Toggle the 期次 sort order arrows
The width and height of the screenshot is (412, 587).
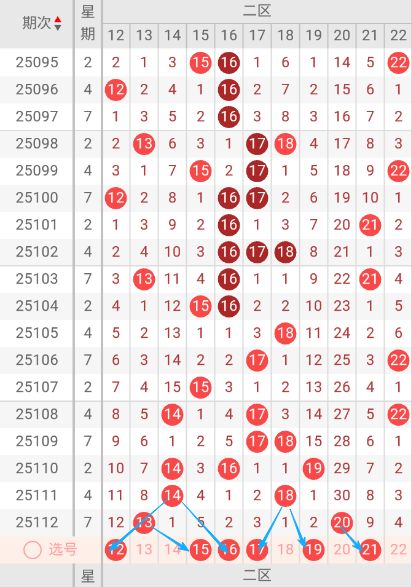[x=58, y=23]
